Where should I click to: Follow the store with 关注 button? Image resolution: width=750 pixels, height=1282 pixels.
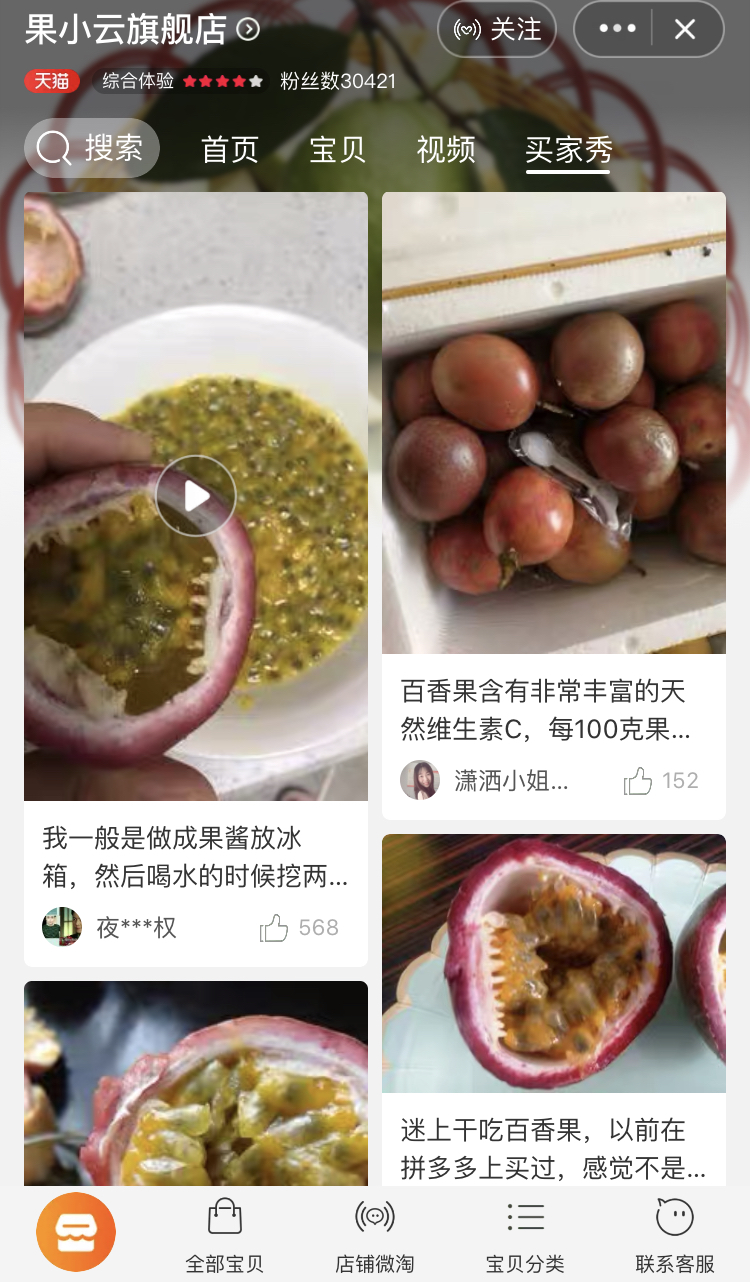point(497,30)
